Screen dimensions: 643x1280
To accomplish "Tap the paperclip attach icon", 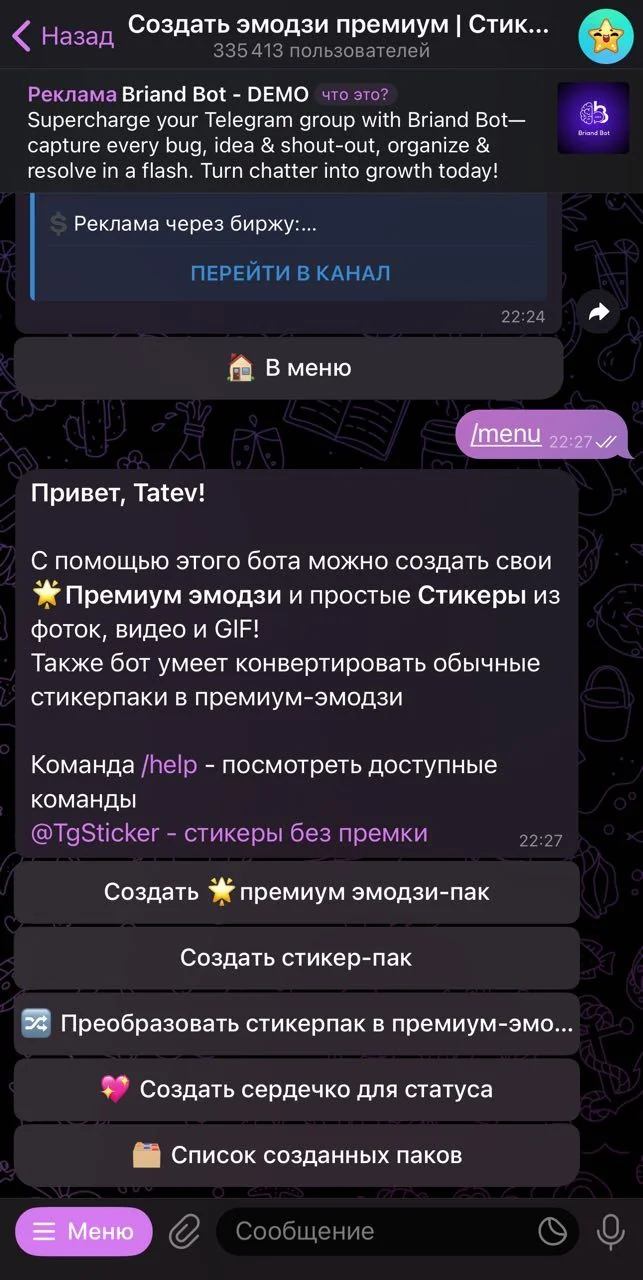I will pos(184,1232).
